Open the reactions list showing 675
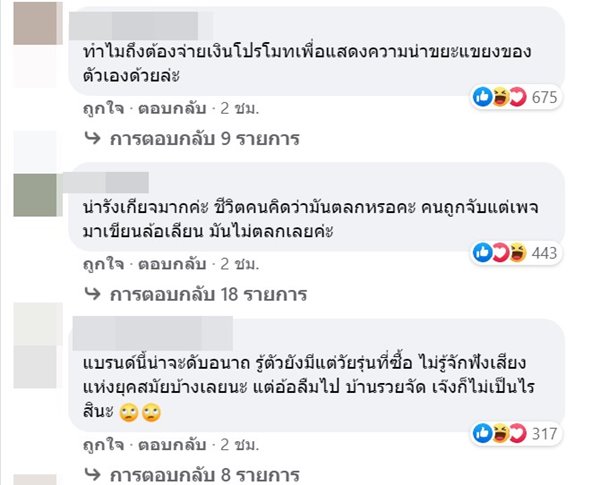Viewport: 600px width, 485px height. pyautogui.click(x=518, y=97)
